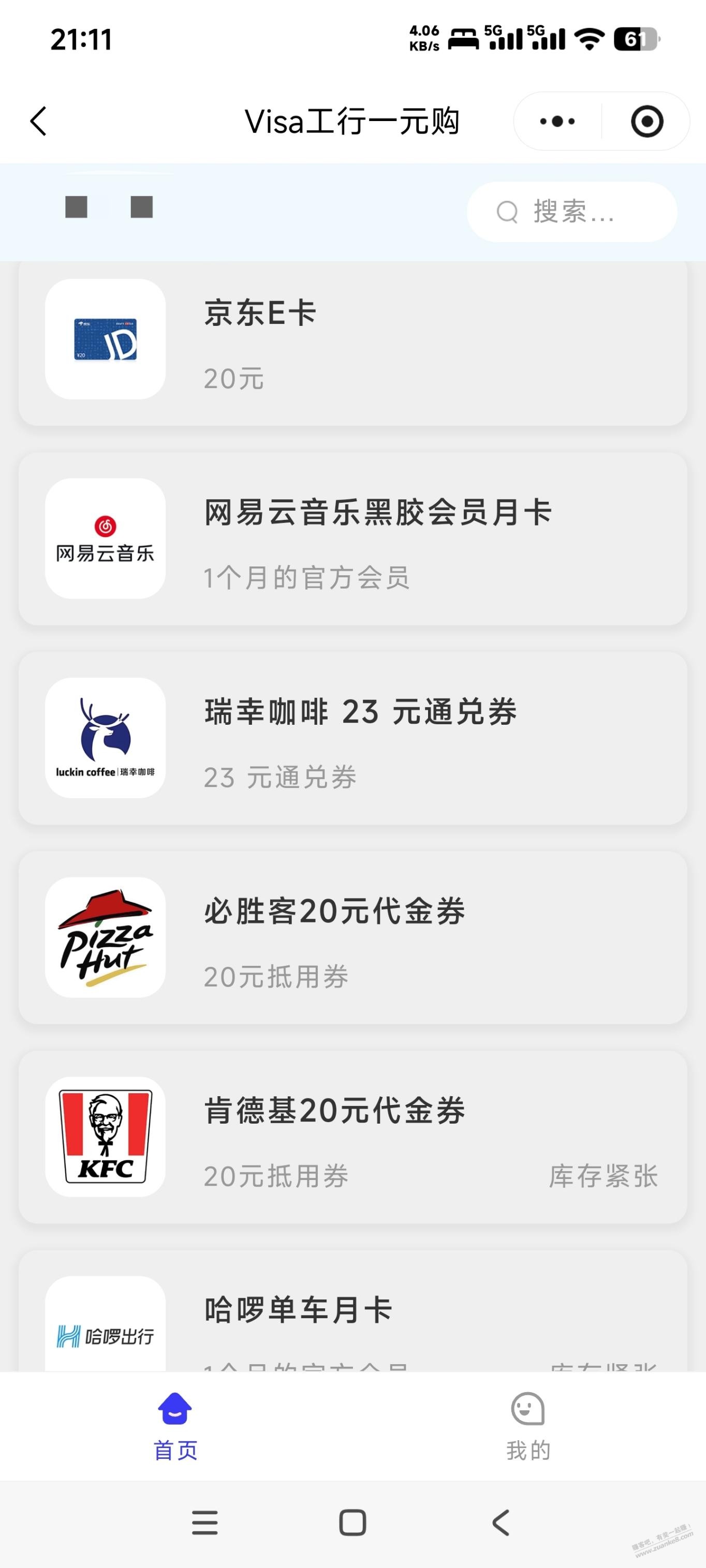Open recent apps from the navigation bar

tap(204, 1523)
